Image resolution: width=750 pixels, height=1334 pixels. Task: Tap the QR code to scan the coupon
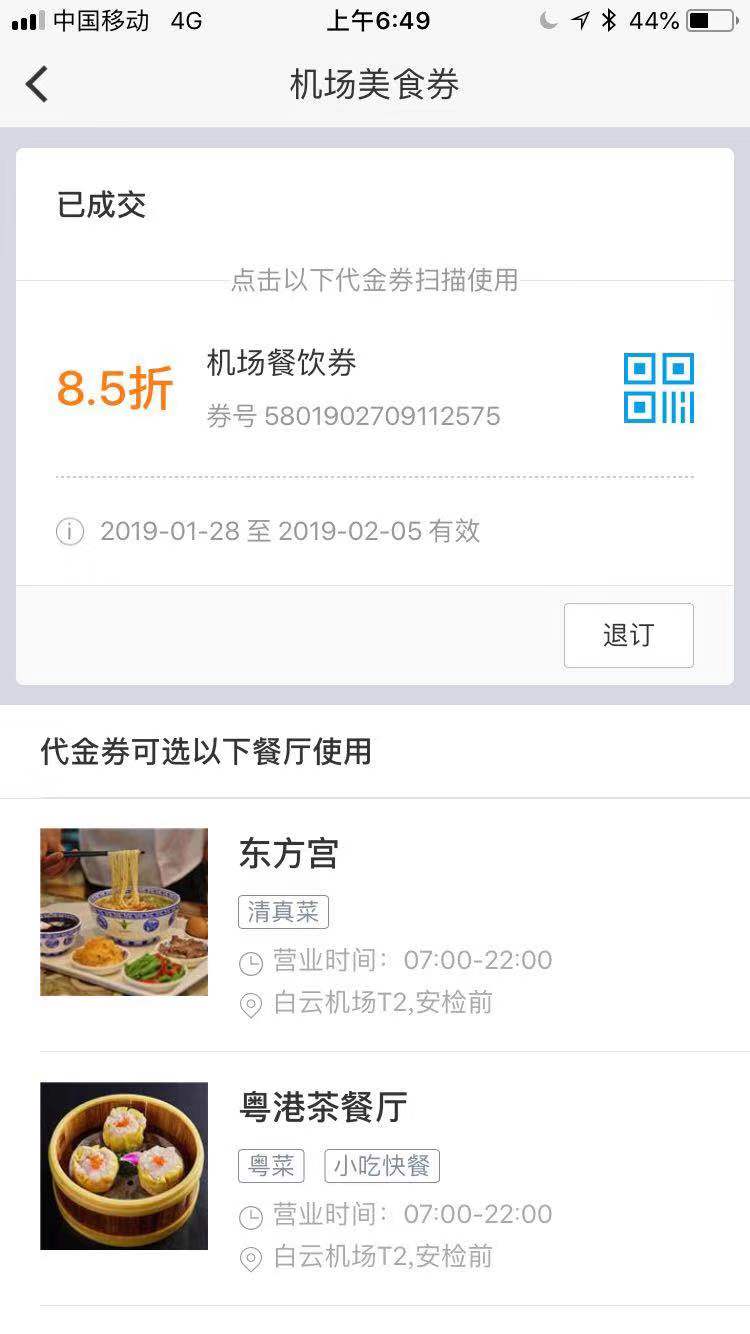tap(659, 388)
